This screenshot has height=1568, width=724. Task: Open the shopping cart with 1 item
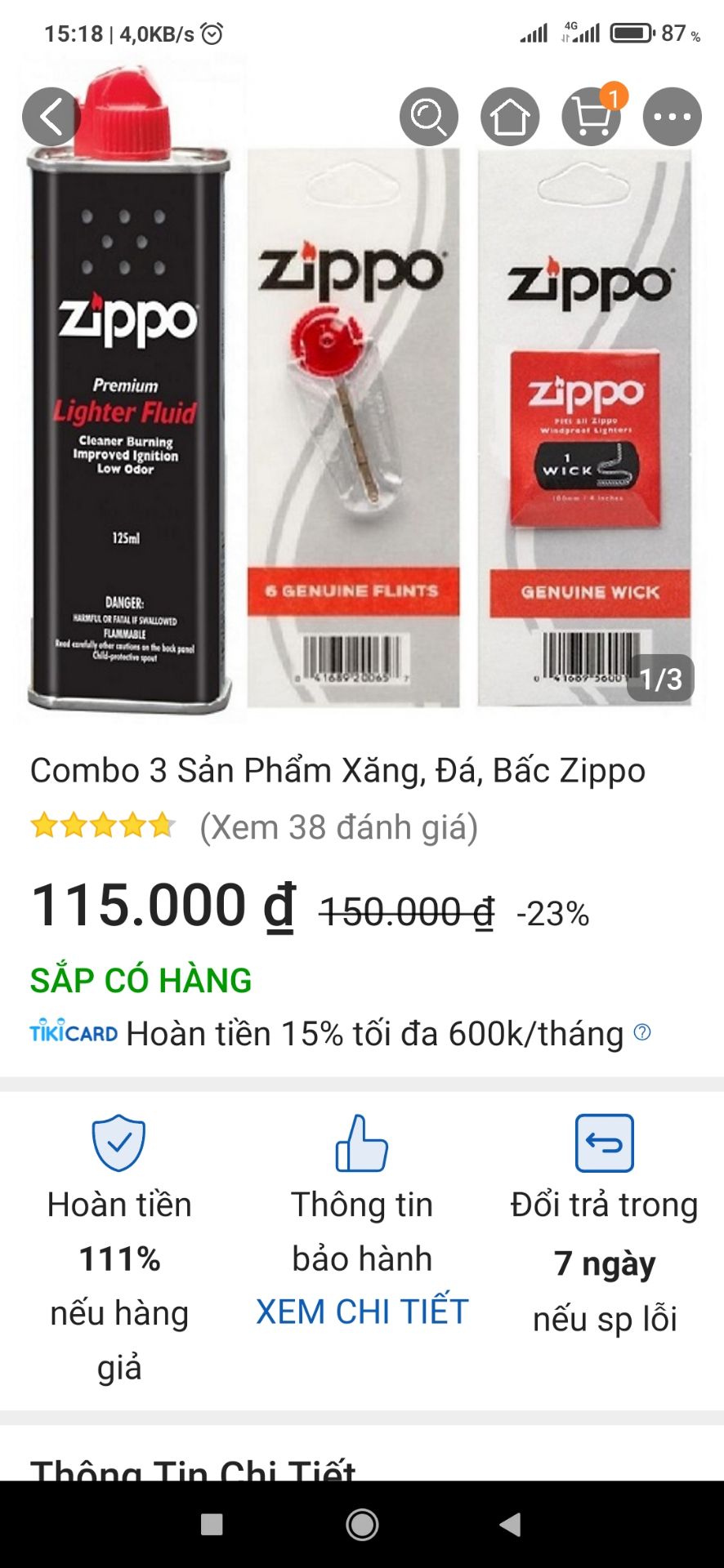click(x=591, y=116)
